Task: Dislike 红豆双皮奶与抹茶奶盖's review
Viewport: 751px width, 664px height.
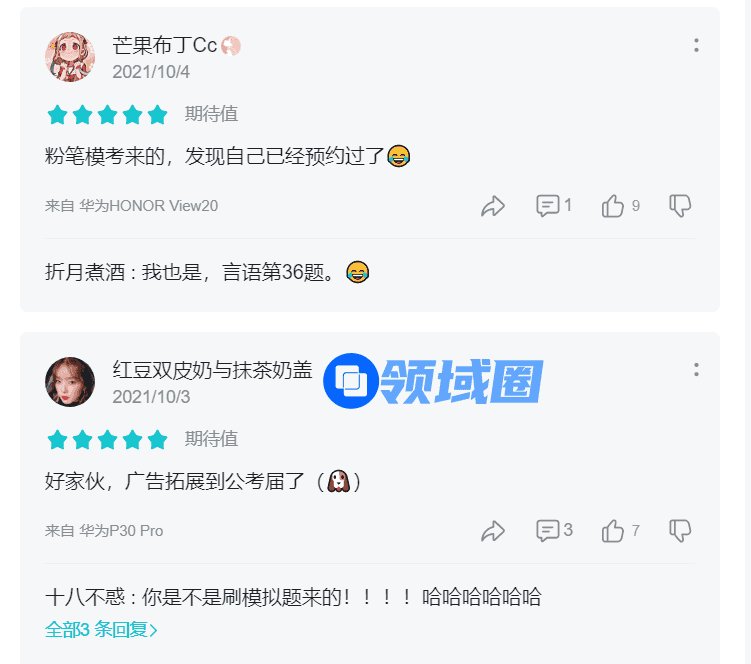Action: coord(680,531)
